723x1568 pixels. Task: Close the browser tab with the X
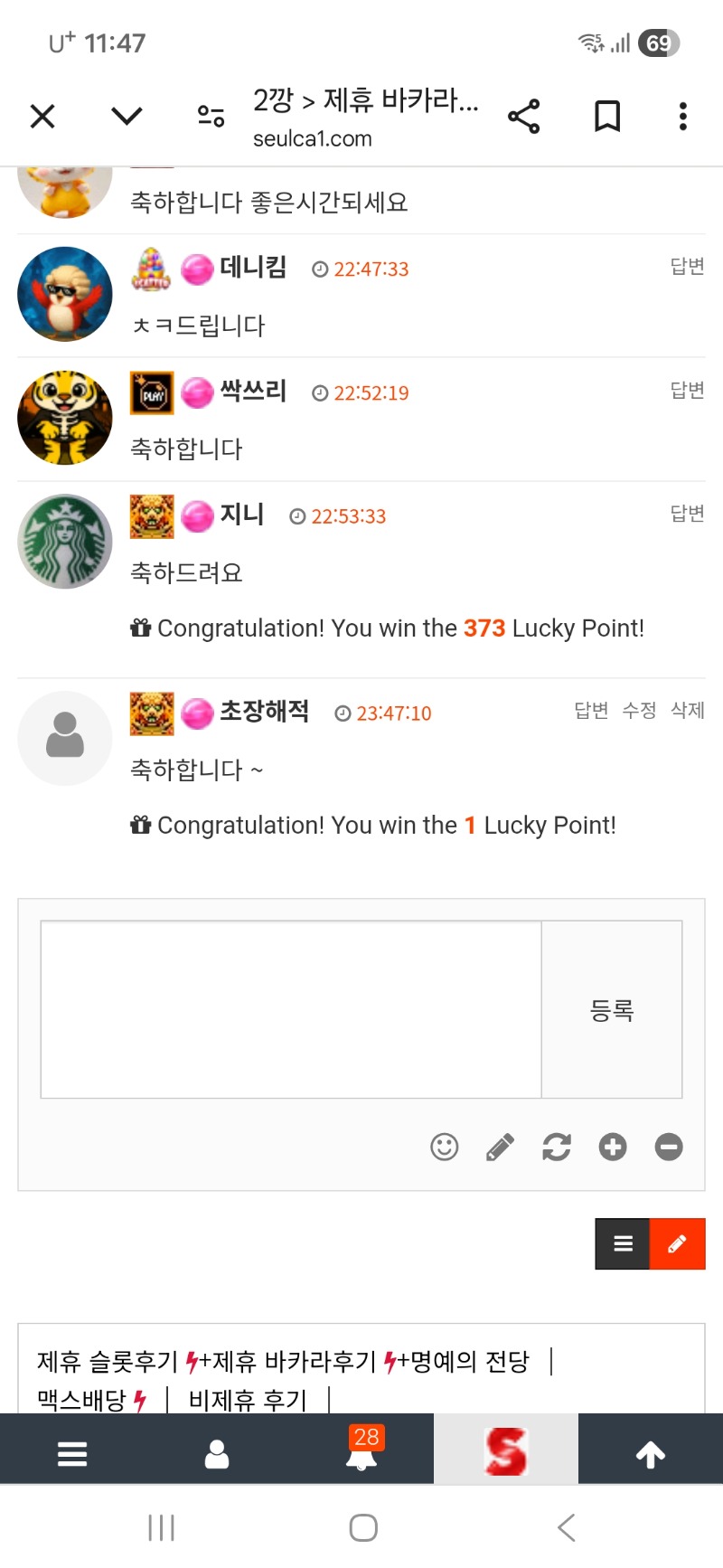42,117
